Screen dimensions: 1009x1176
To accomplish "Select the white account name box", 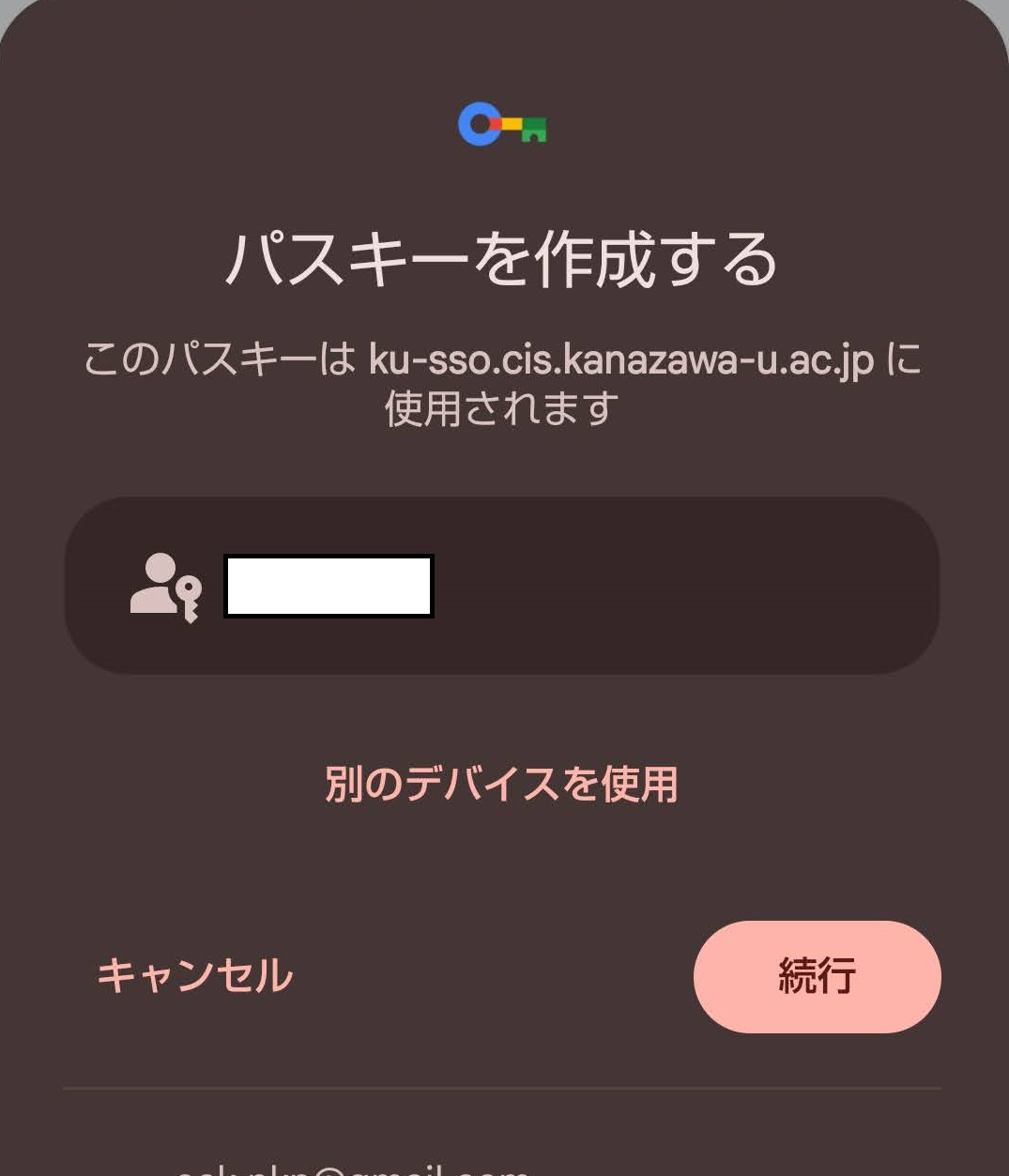I will pos(327,586).
